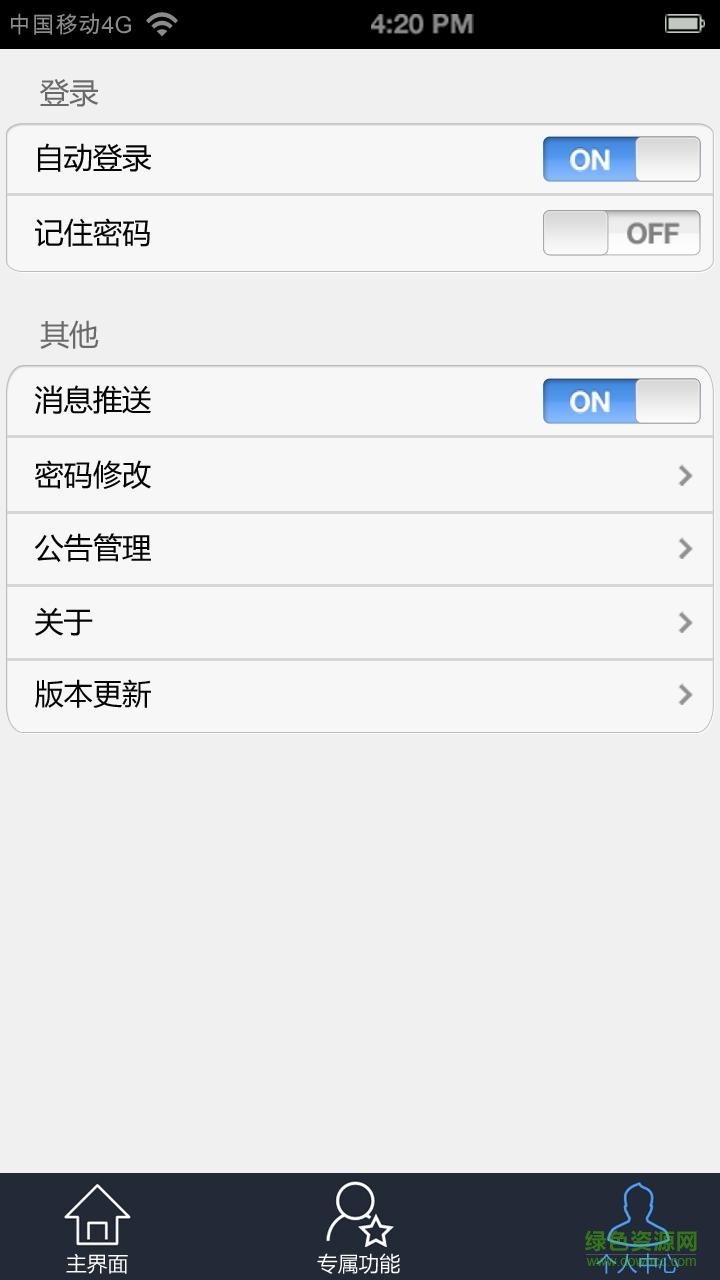The width and height of the screenshot is (720, 1280).
Task: Open 密码修改 using its disclosure arrow
Action: pyautogui.click(x=684, y=475)
